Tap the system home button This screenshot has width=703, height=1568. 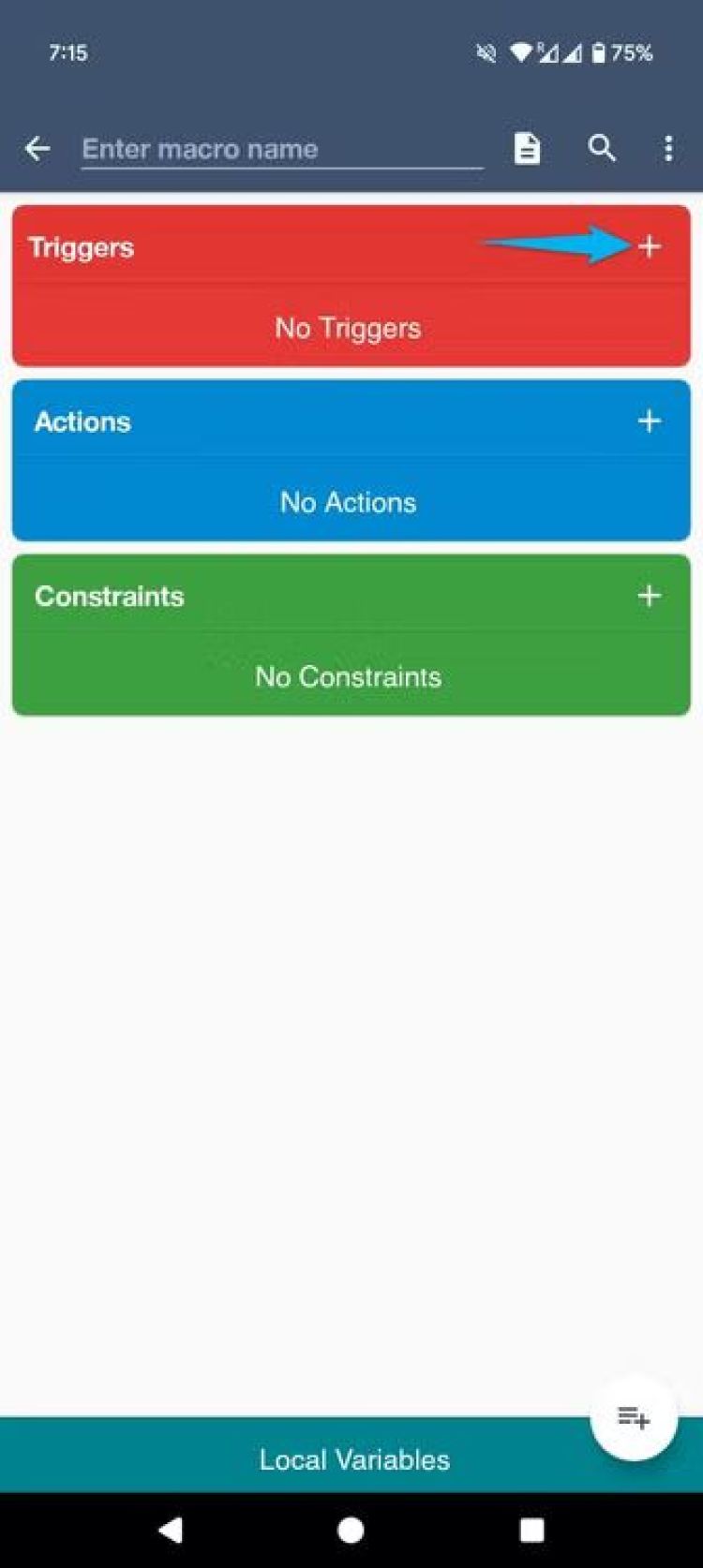coord(351,1530)
